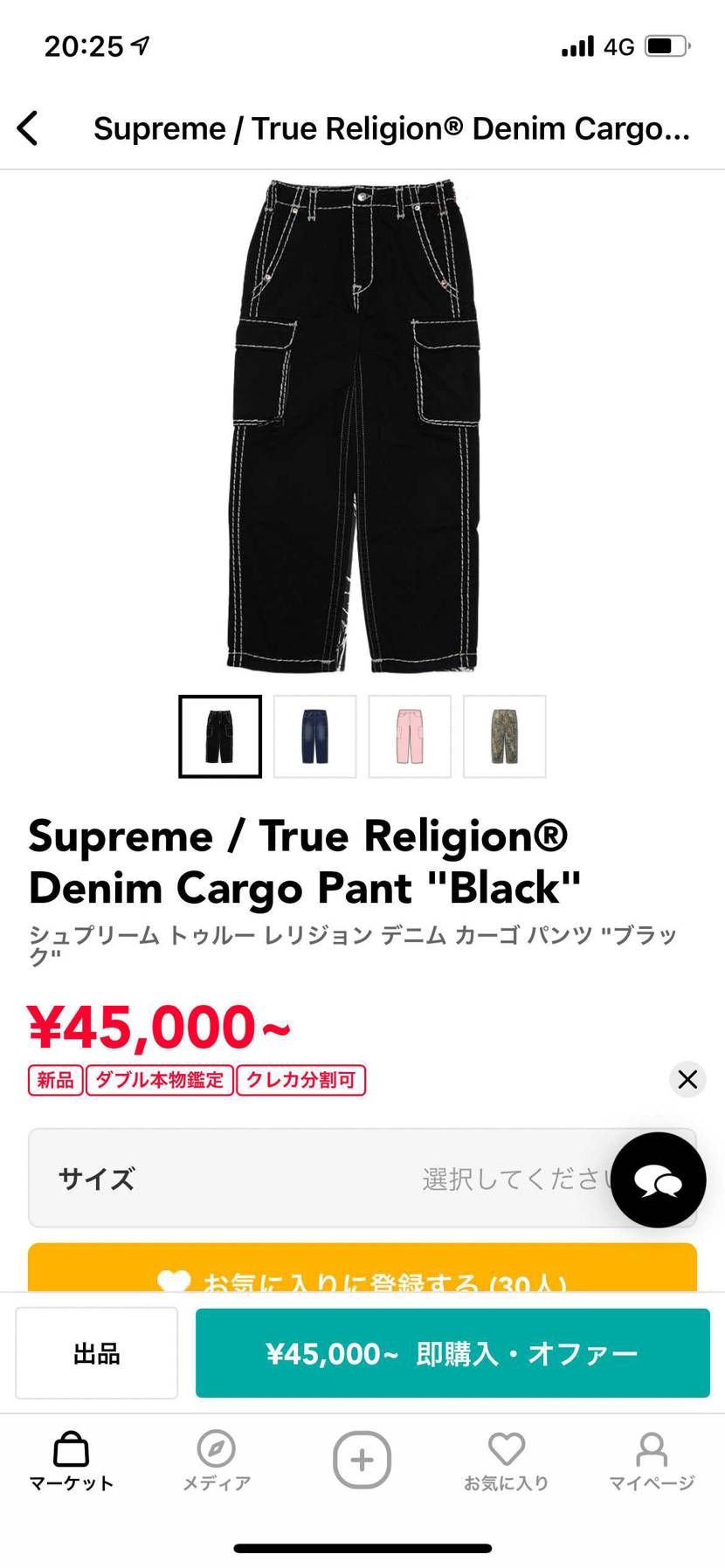The height and width of the screenshot is (1568, 725).
Task: Tap the ダブル本物鑑定 badge
Action: (x=161, y=1080)
